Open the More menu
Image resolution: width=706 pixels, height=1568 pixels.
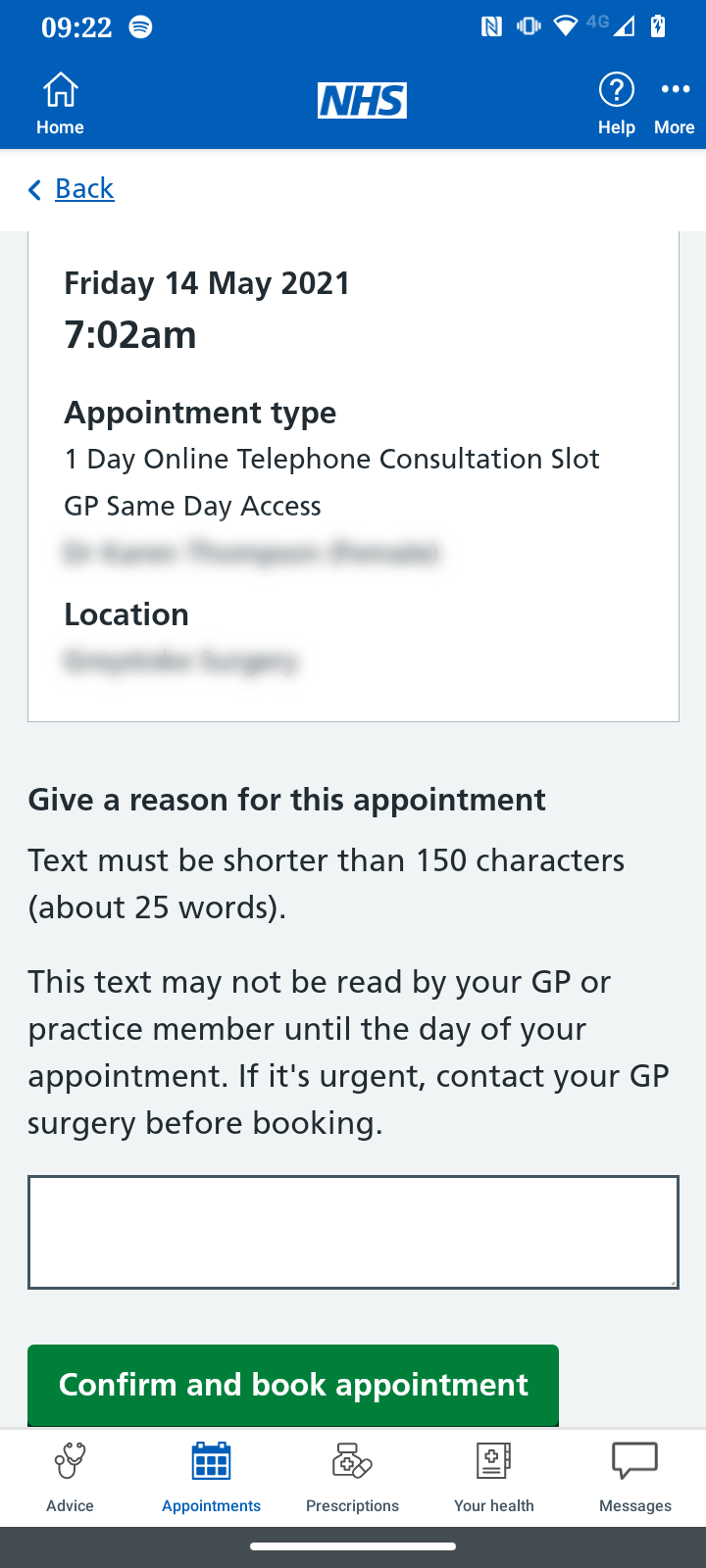pos(675,104)
